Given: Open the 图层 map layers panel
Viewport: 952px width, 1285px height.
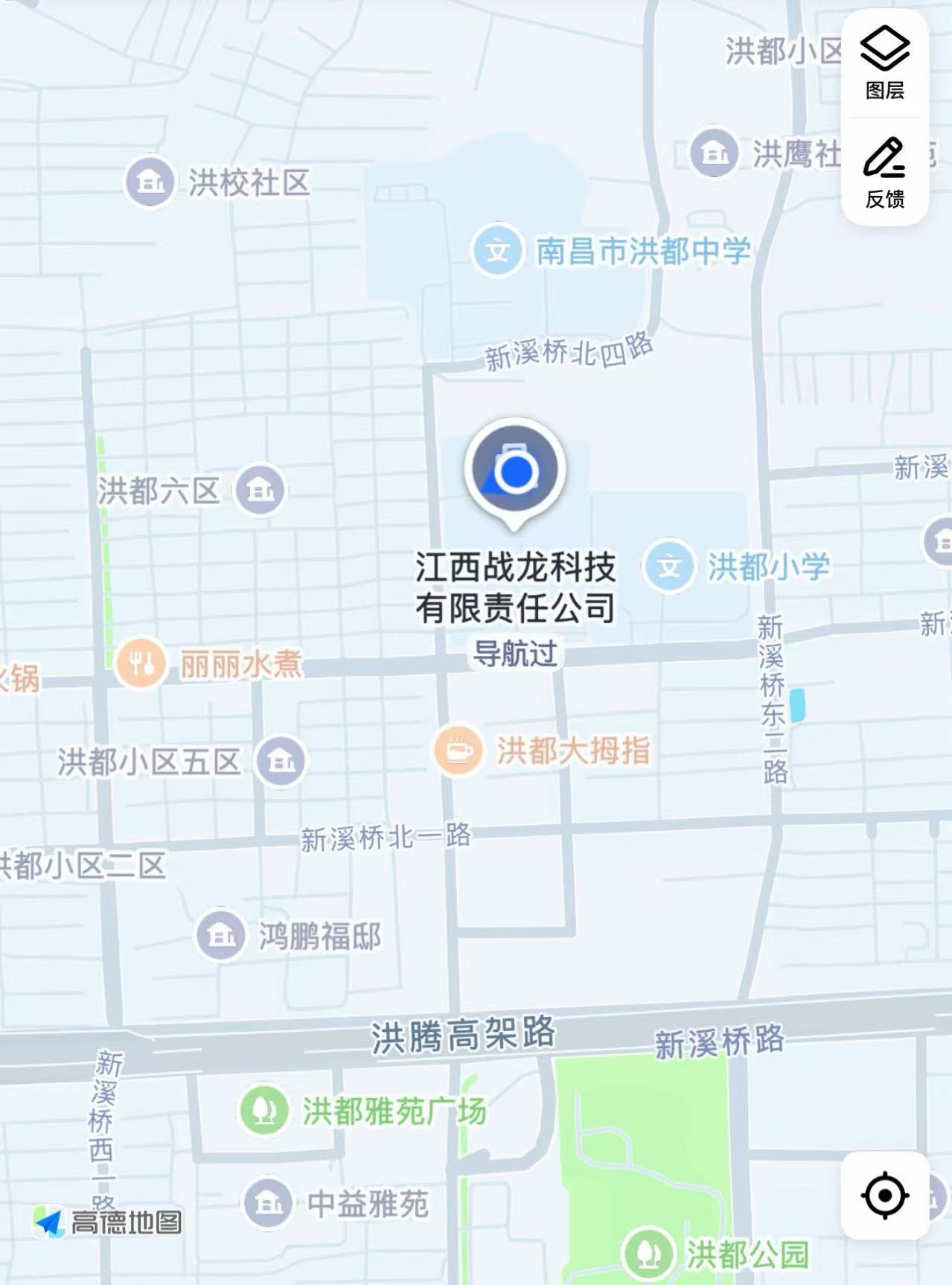Looking at the screenshot, I should (884, 64).
